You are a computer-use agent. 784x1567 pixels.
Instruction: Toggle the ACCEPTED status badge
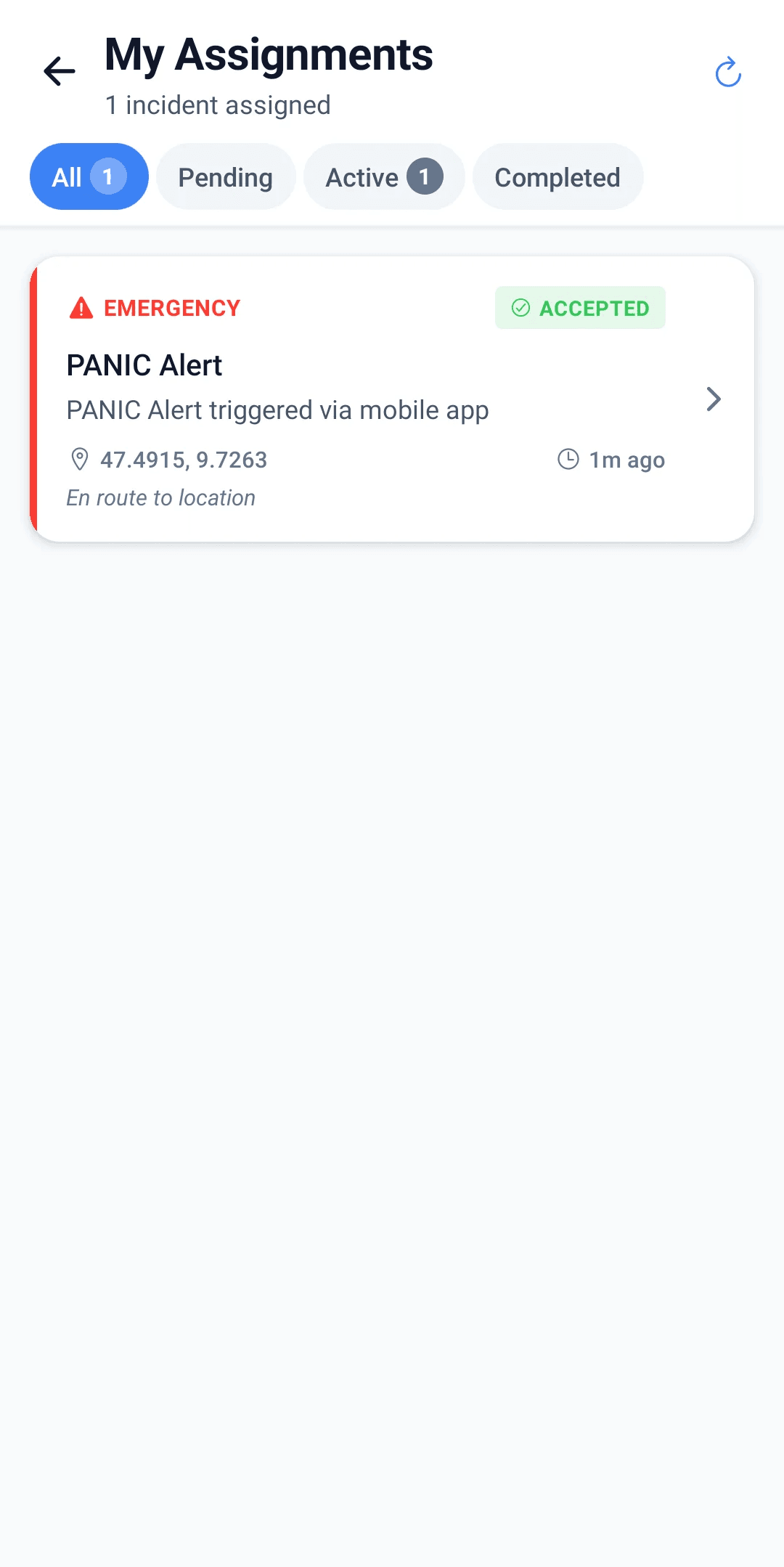[579, 307]
